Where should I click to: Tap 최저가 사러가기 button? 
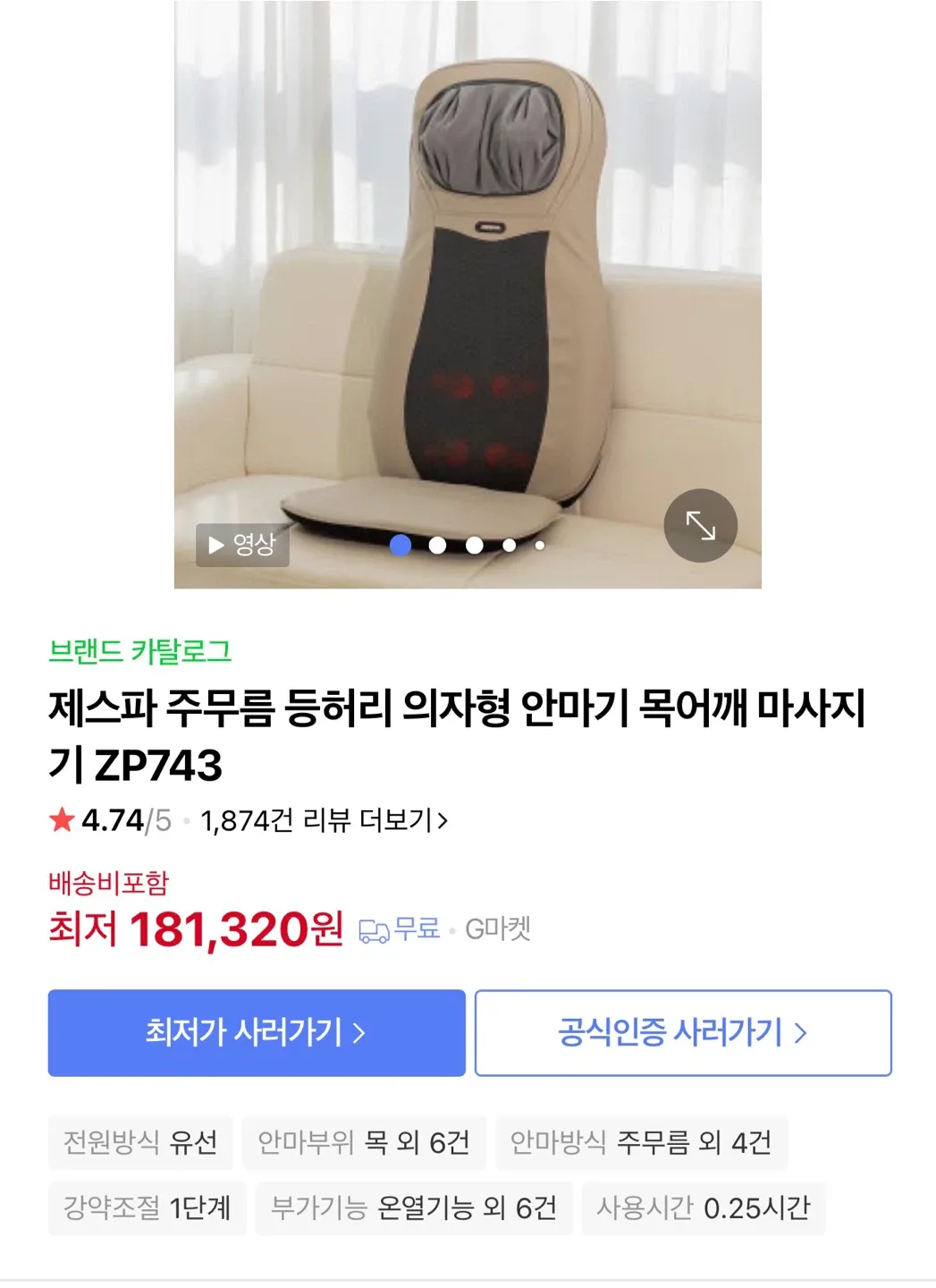tap(257, 1033)
